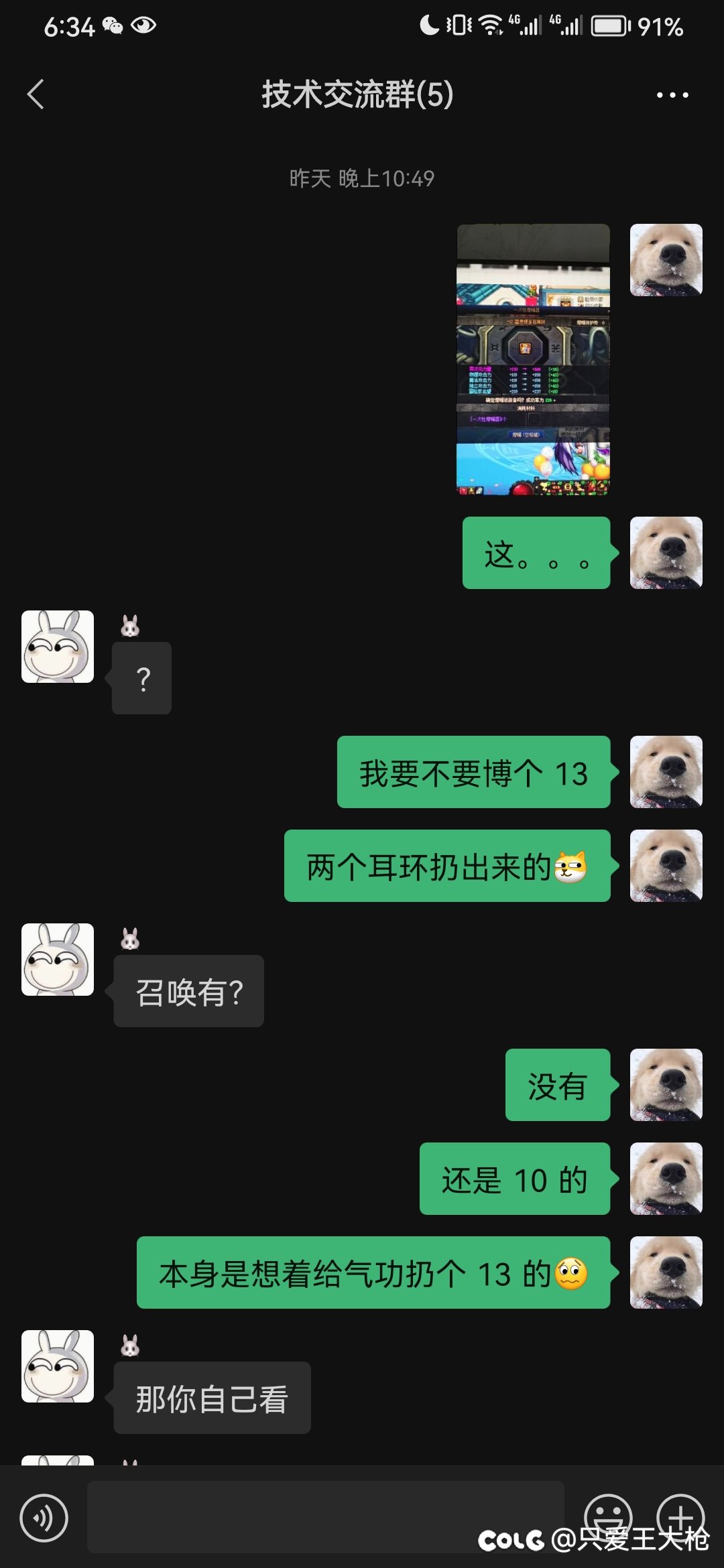724x1568 pixels.
Task: View the shared game screenshot image
Action: 533,362
